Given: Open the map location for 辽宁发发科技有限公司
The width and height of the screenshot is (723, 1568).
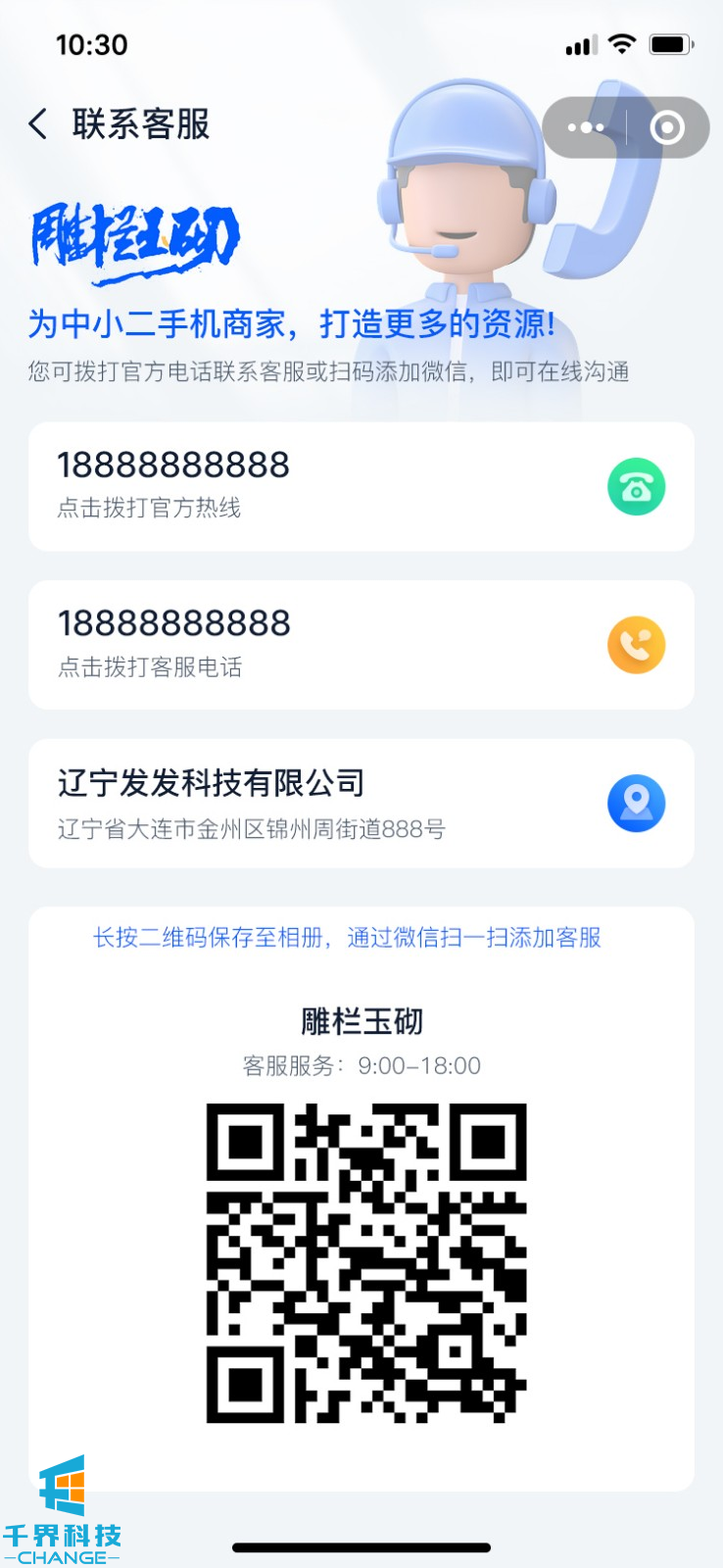Looking at the screenshot, I should click(636, 804).
